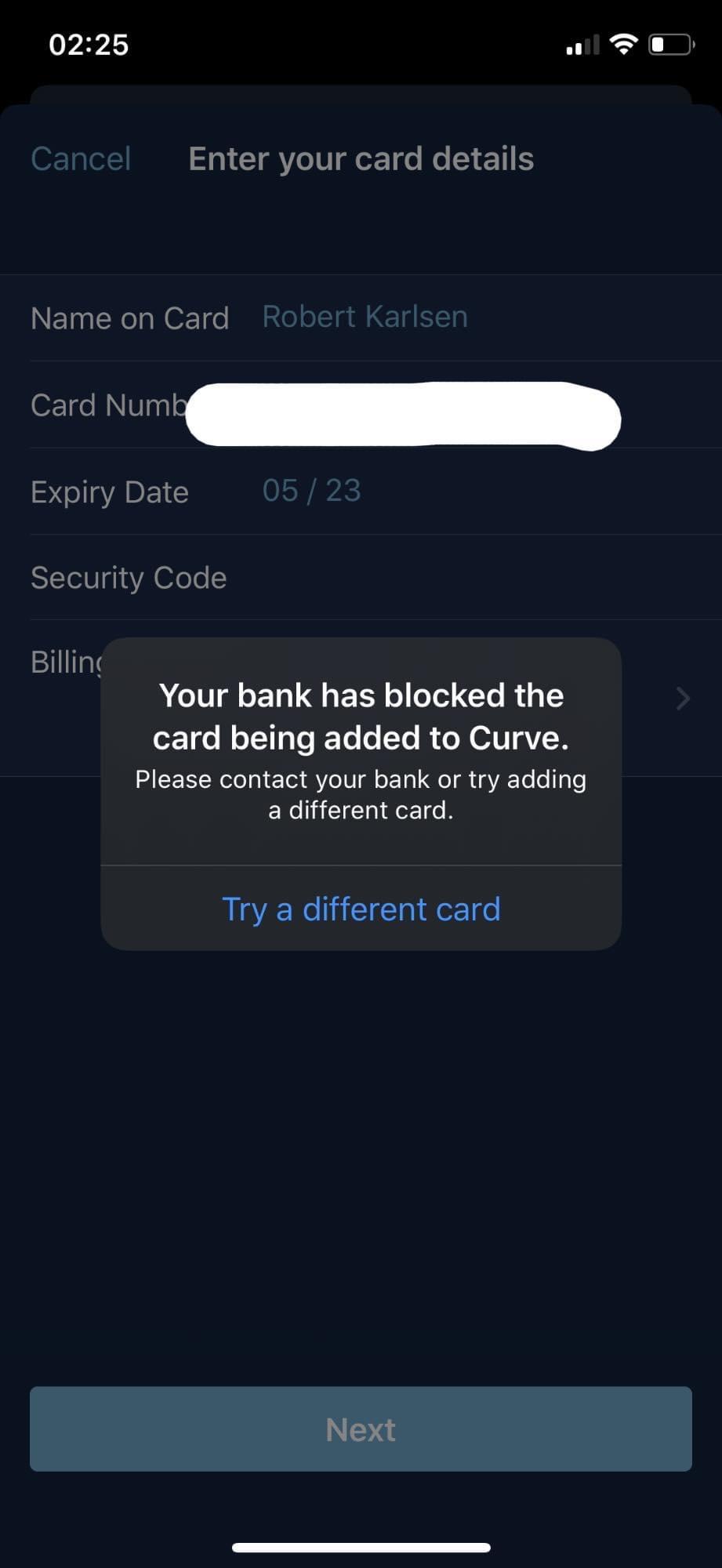Cancel entering card details
This screenshot has height=1568, width=722.
(x=81, y=159)
